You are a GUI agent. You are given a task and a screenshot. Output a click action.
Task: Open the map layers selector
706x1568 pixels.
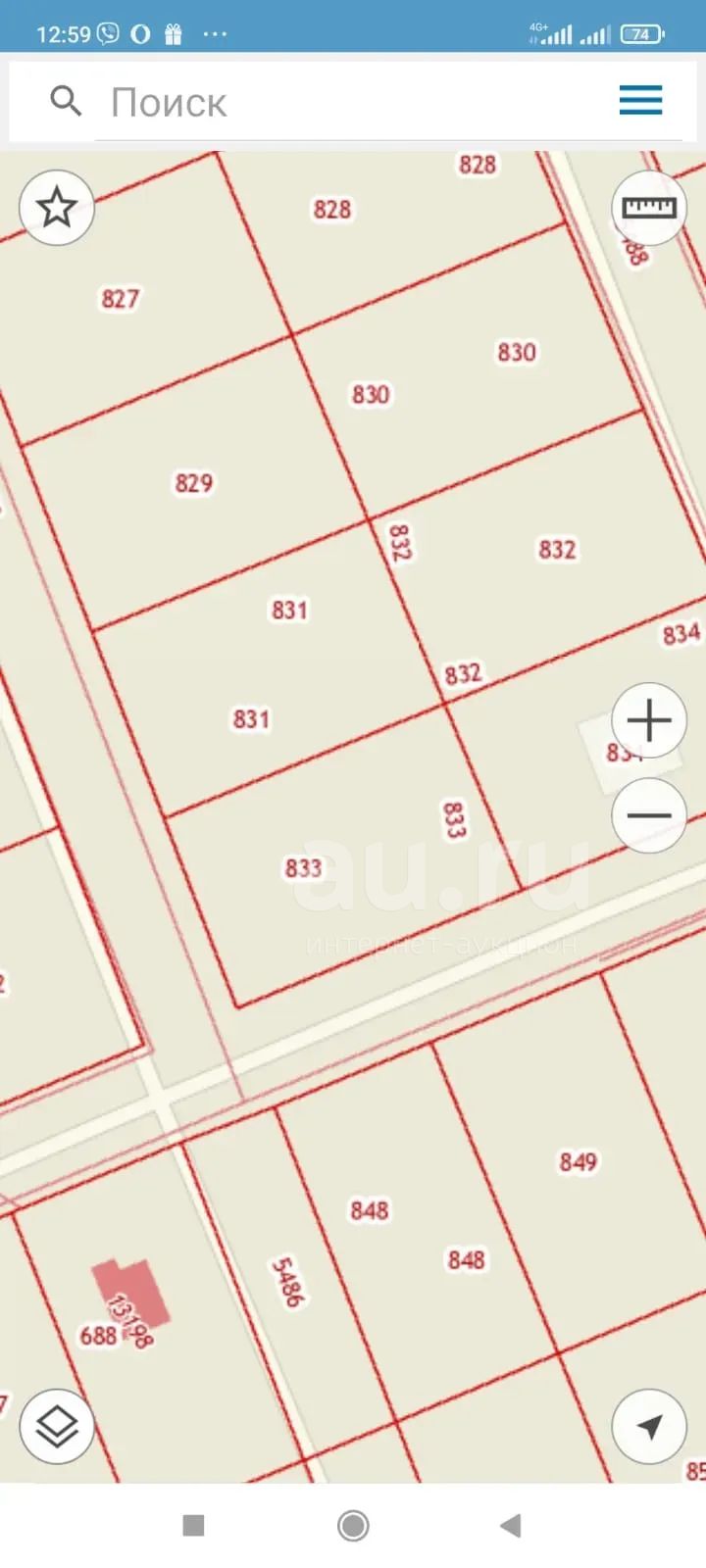pos(57,1427)
